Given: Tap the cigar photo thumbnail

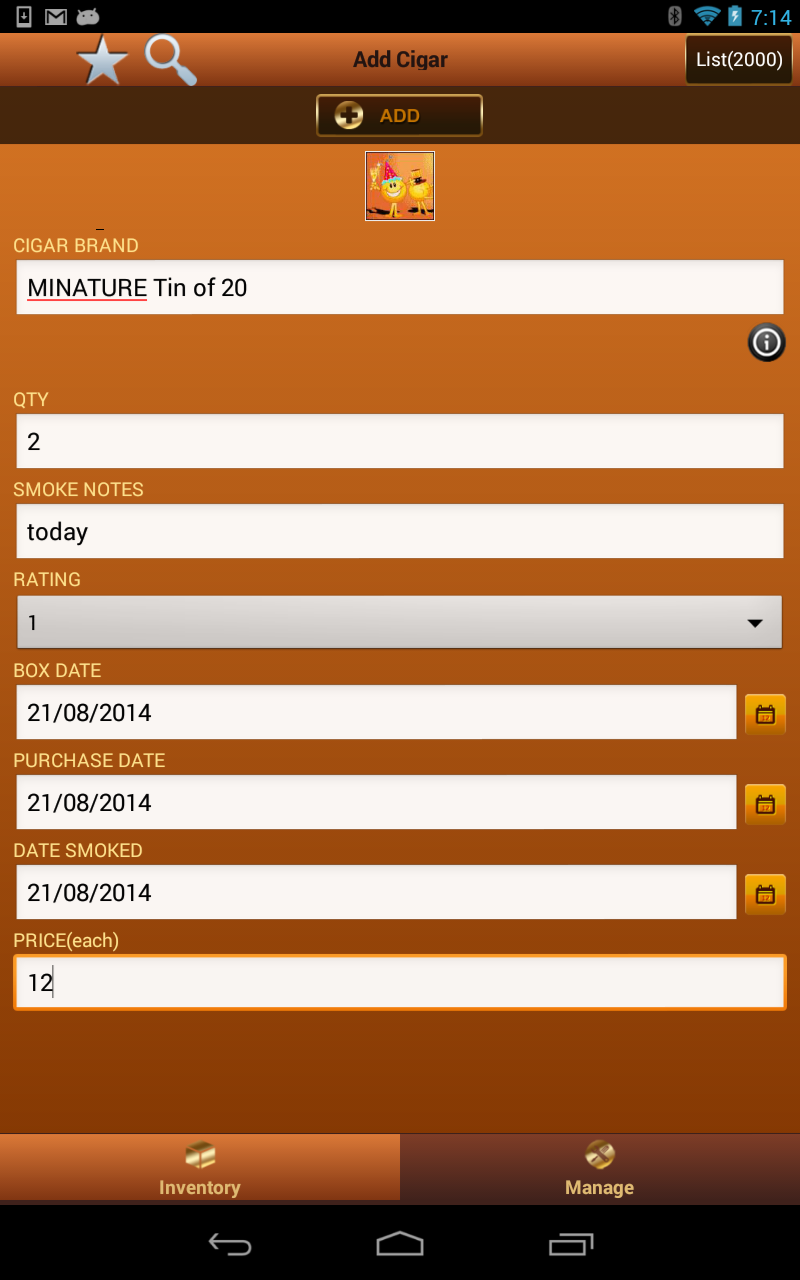Looking at the screenshot, I should pos(400,186).
